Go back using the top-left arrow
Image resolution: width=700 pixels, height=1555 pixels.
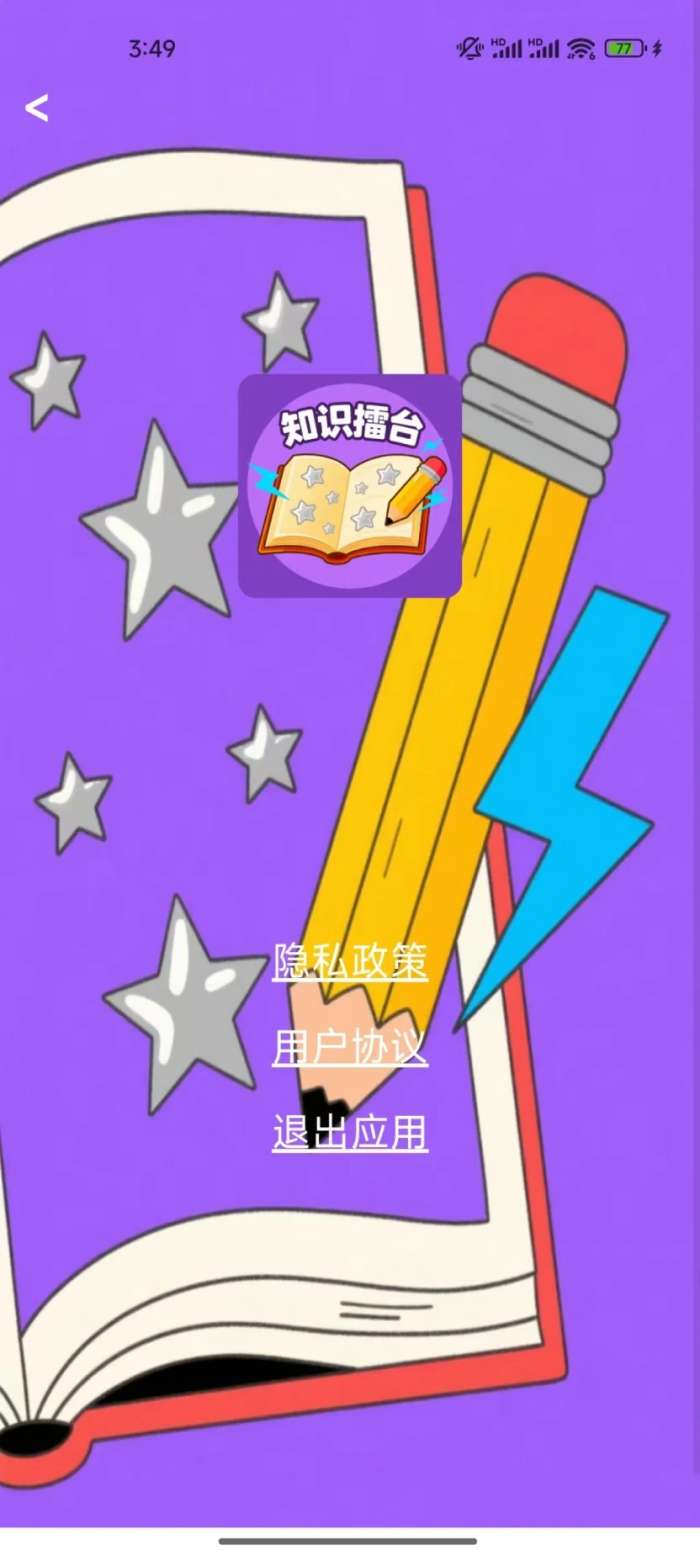(x=37, y=108)
